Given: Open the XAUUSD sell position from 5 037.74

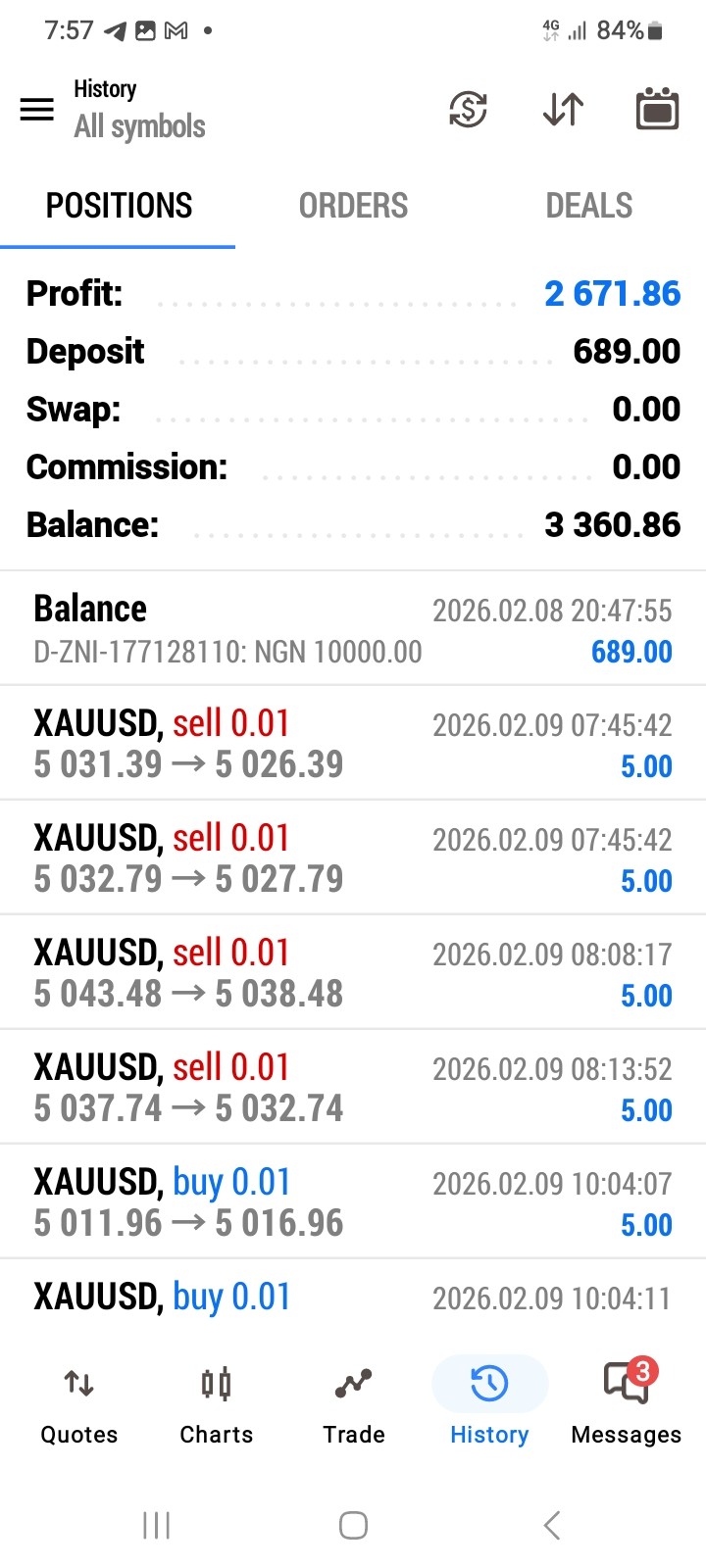Looking at the screenshot, I should coord(353,1088).
